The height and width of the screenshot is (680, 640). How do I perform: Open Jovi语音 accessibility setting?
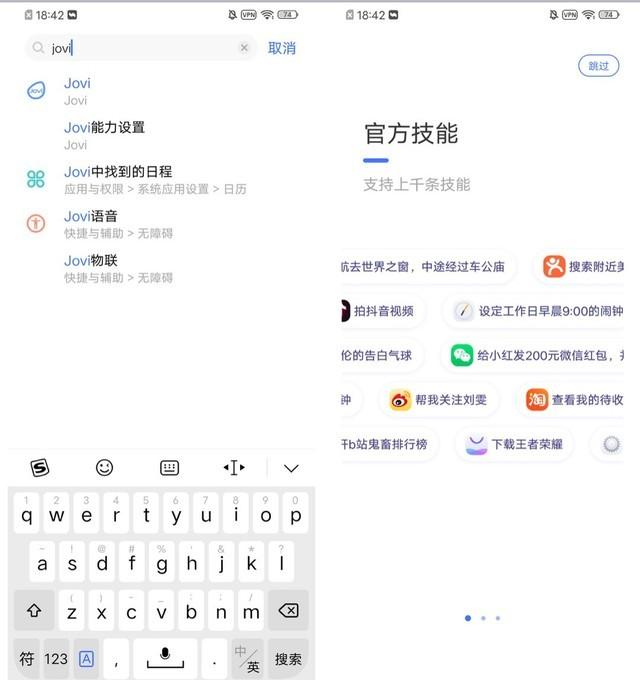coord(91,223)
